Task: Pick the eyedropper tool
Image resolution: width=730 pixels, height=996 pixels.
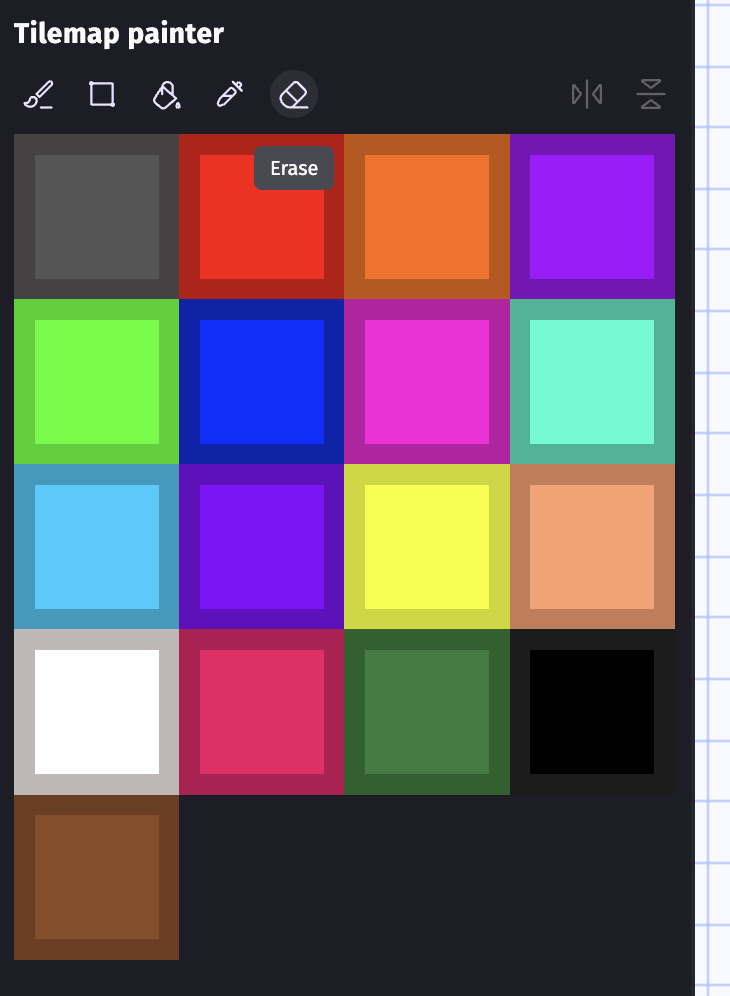Action: [230, 95]
